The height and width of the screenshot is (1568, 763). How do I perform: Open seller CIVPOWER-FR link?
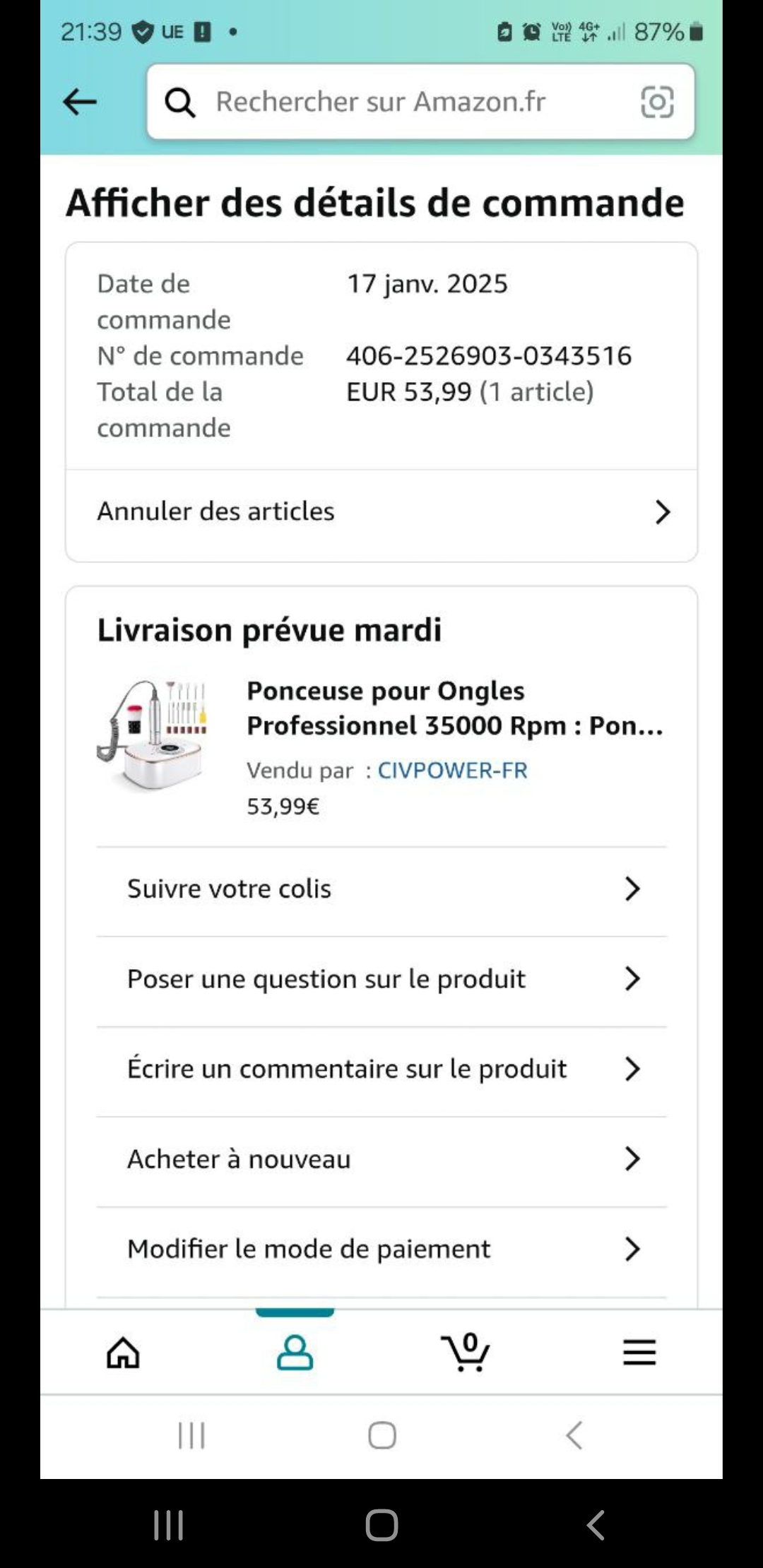pyautogui.click(x=452, y=770)
